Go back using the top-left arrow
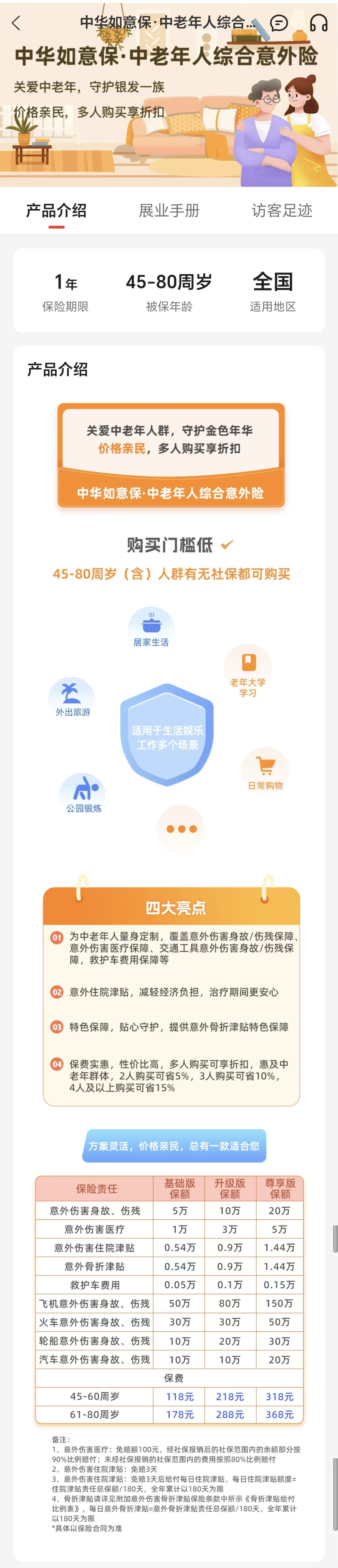Image resolution: width=338 pixels, height=1568 pixels. 16,23
